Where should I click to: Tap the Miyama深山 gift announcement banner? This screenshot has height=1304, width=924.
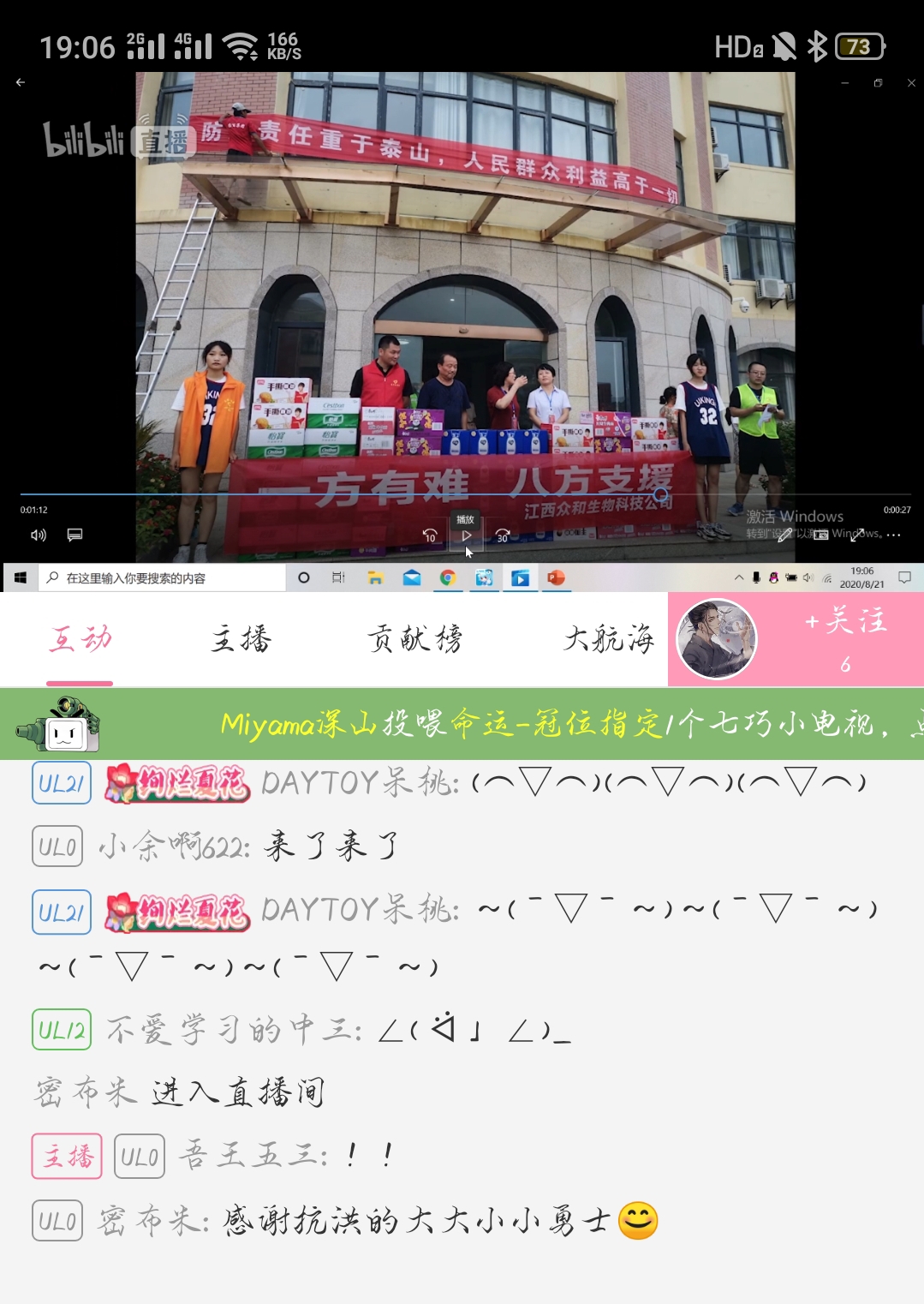[548, 725]
